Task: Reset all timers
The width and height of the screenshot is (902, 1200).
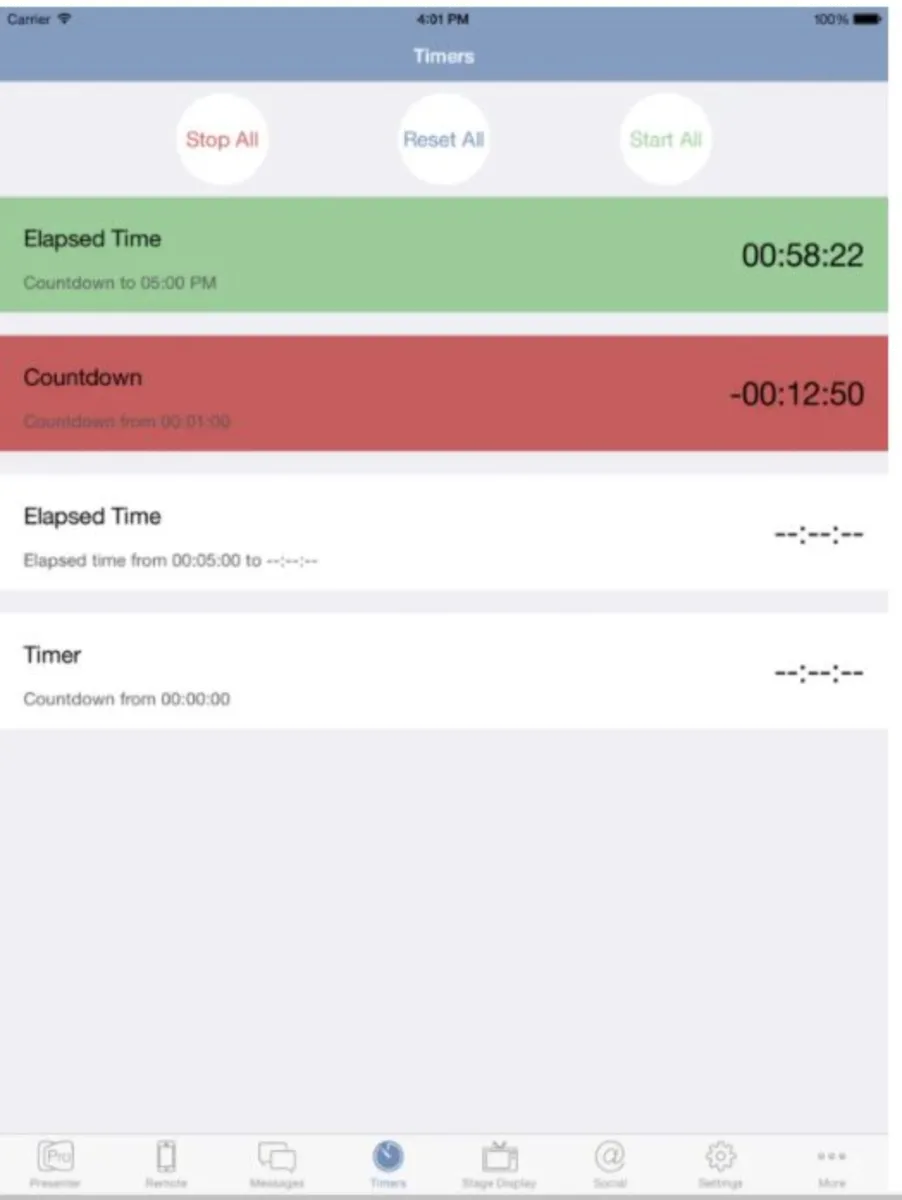Action: click(x=443, y=140)
